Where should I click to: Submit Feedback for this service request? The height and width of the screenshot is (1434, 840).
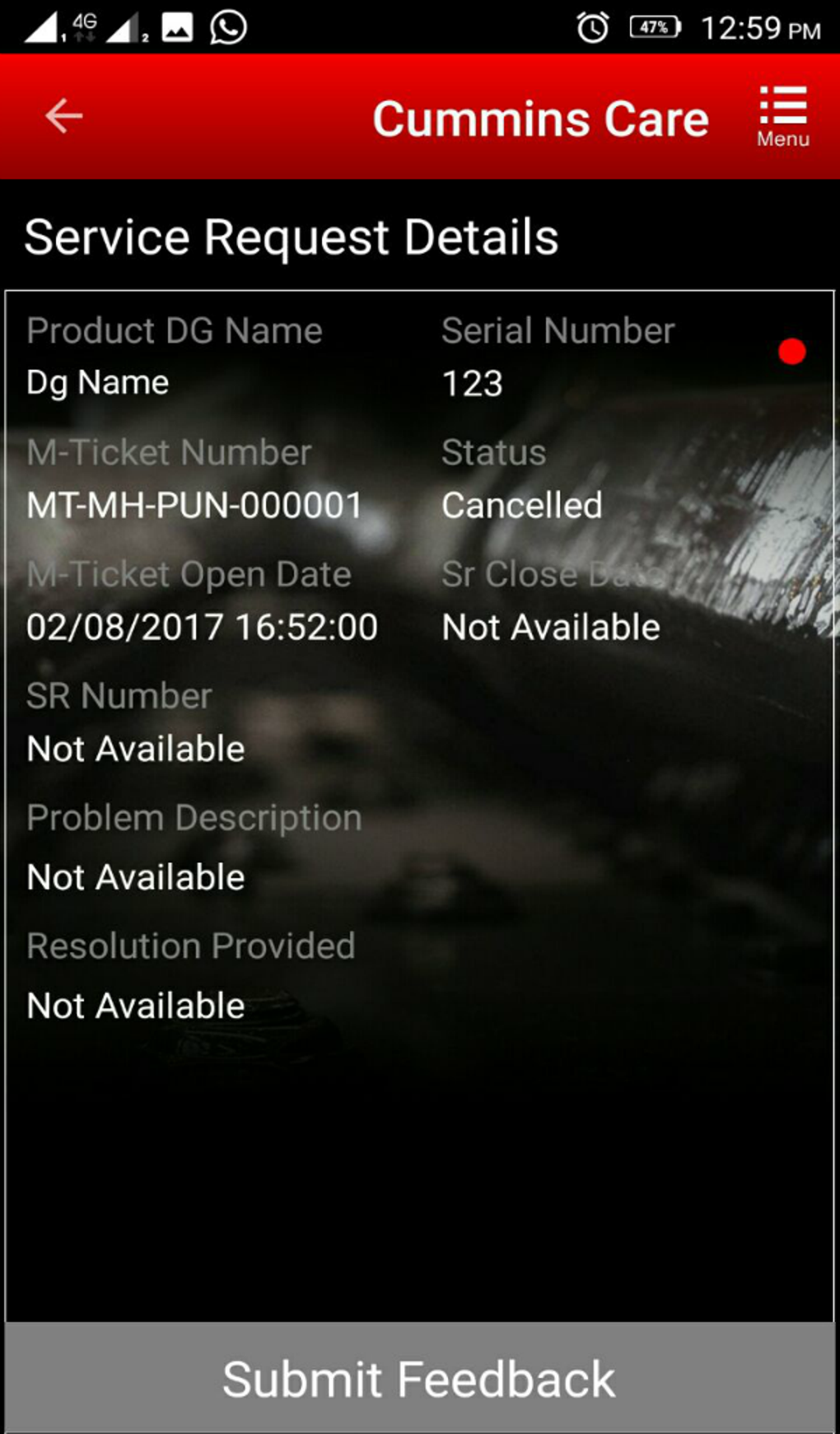pyautogui.click(x=420, y=1378)
